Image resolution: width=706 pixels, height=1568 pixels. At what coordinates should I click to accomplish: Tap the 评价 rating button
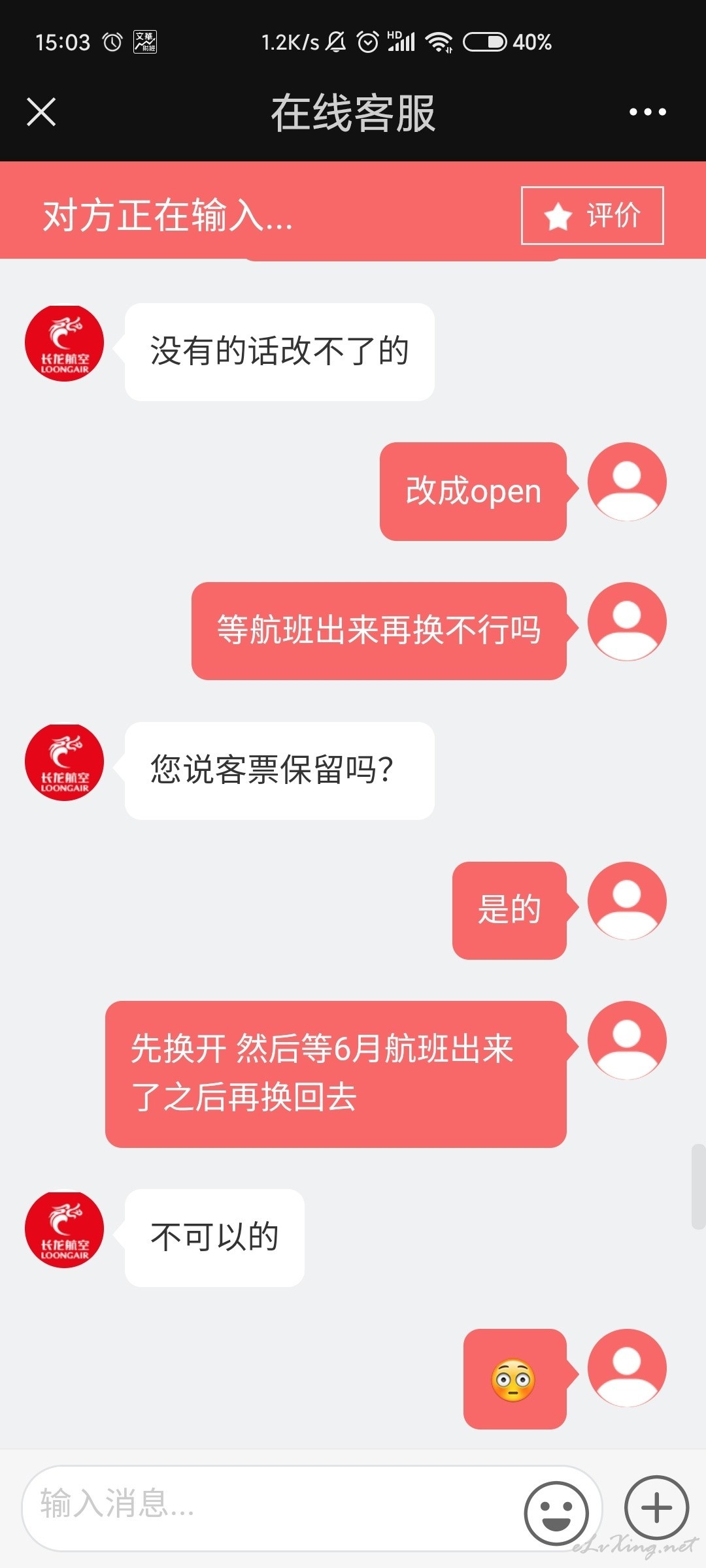pyautogui.click(x=592, y=216)
